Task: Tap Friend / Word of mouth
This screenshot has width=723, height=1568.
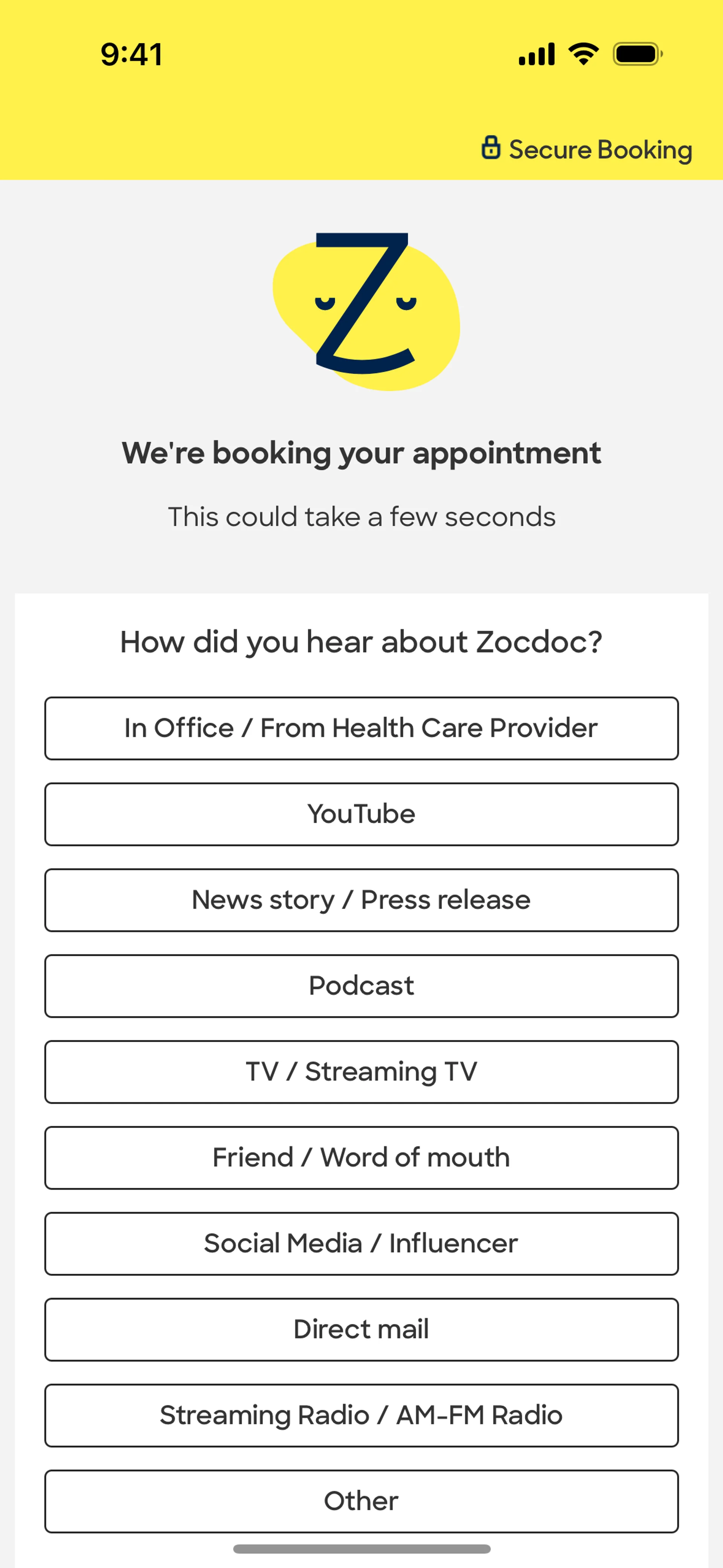Action: click(361, 1157)
